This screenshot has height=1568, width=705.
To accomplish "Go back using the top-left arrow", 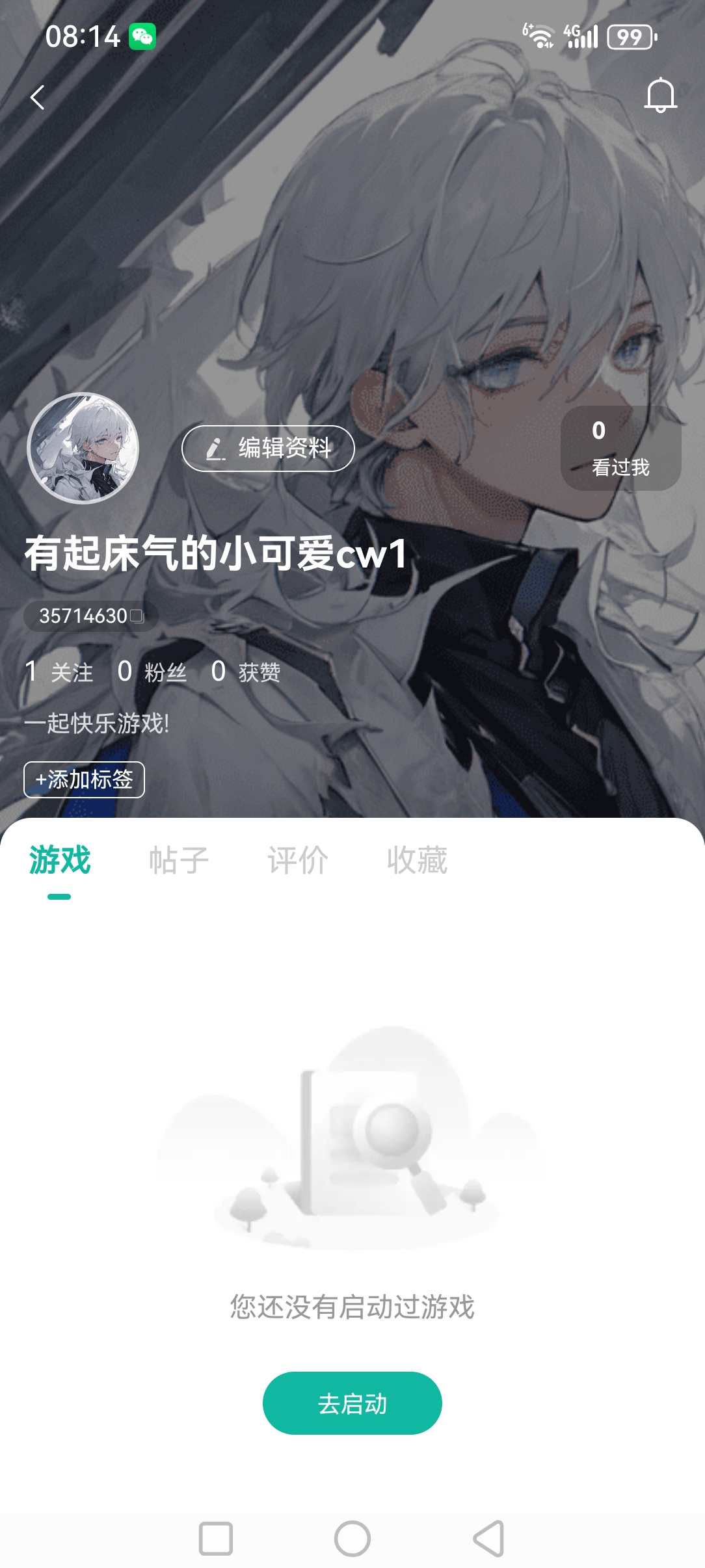I will coord(38,98).
